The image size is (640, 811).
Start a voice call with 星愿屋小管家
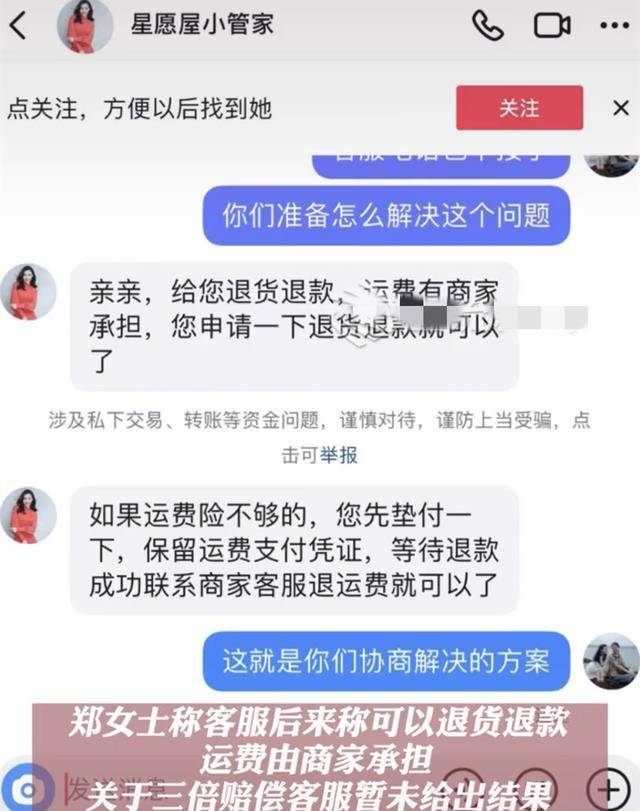pos(487,26)
